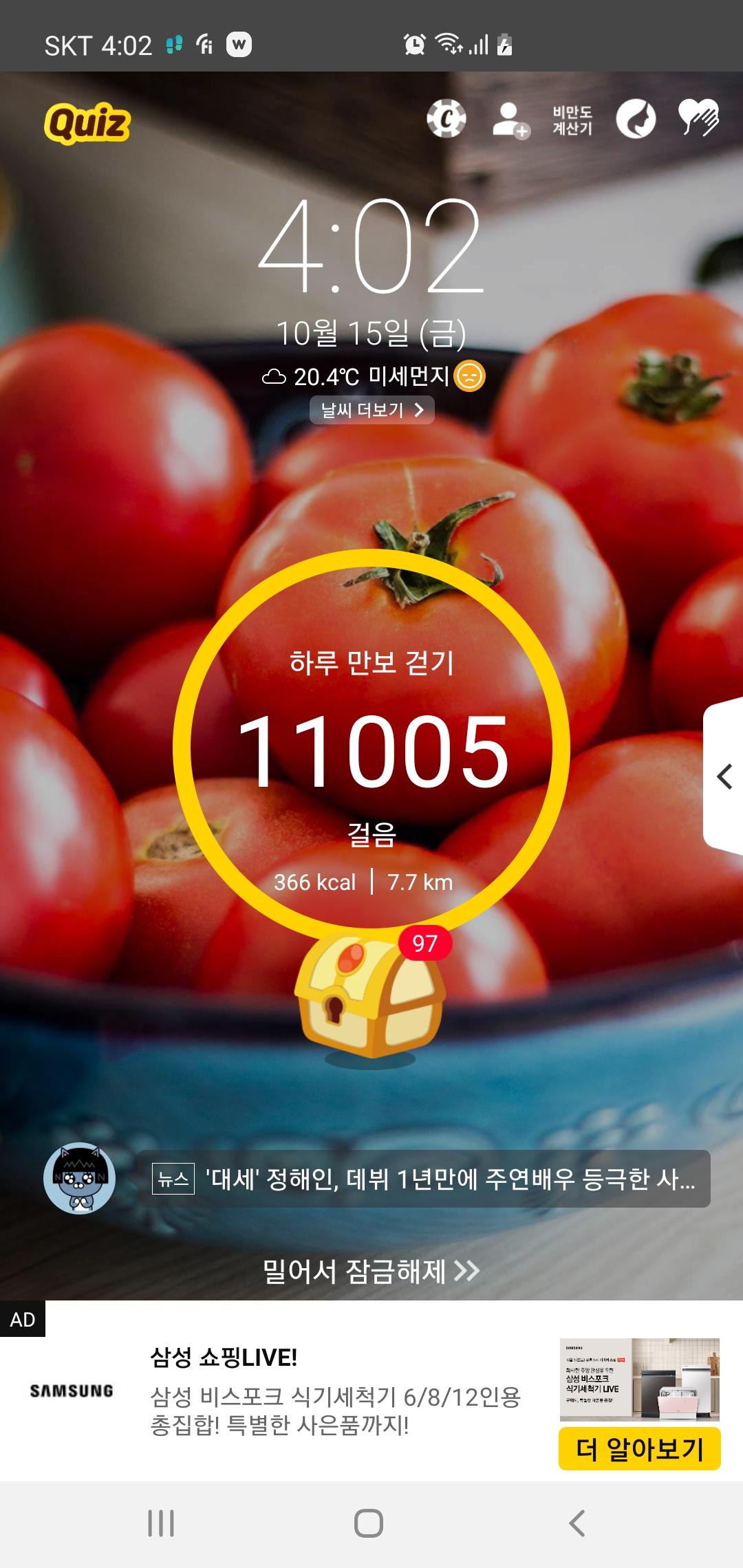The height and width of the screenshot is (1568, 743).
Task: Tap the cat character avatar
Action: point(80,1179)
